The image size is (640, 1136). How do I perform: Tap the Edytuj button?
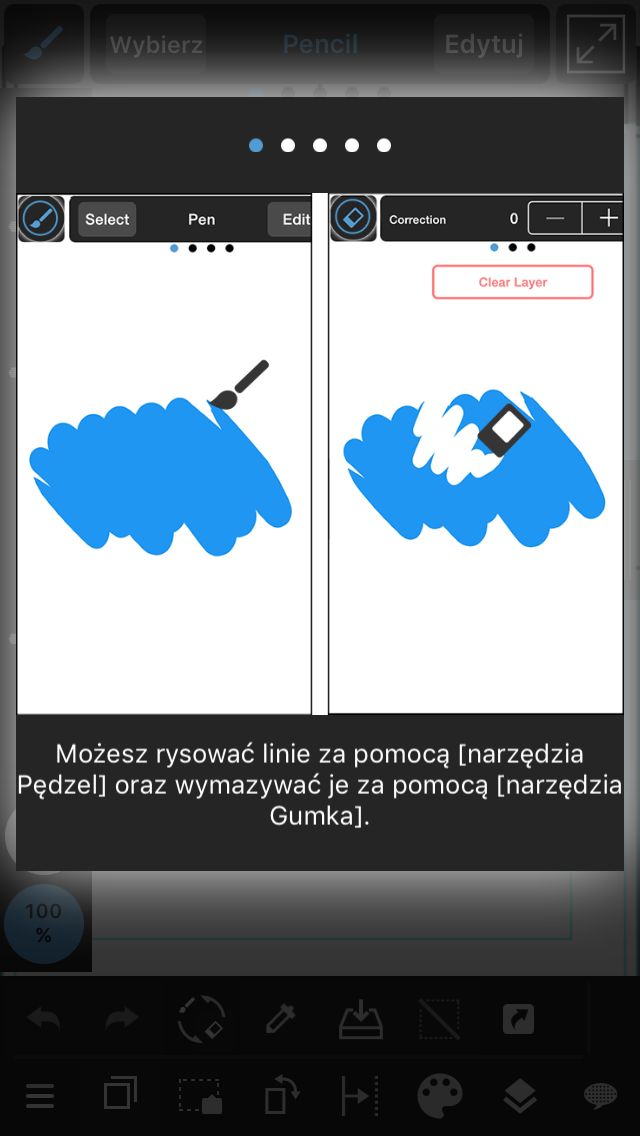(x=483, y=45)
